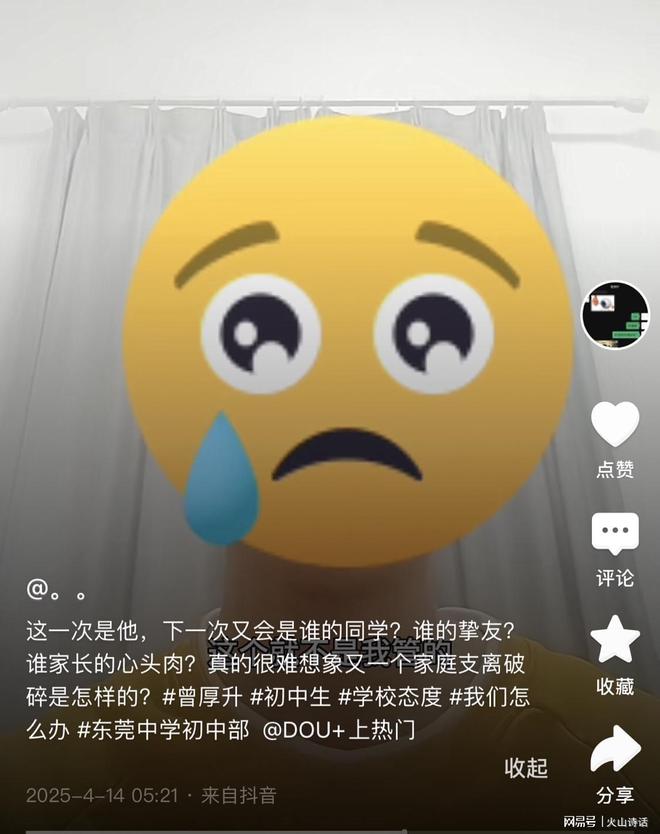This screenshot has height=834, width=660.
Task: Share this video (分享)
Action: (x=615, y=752)
